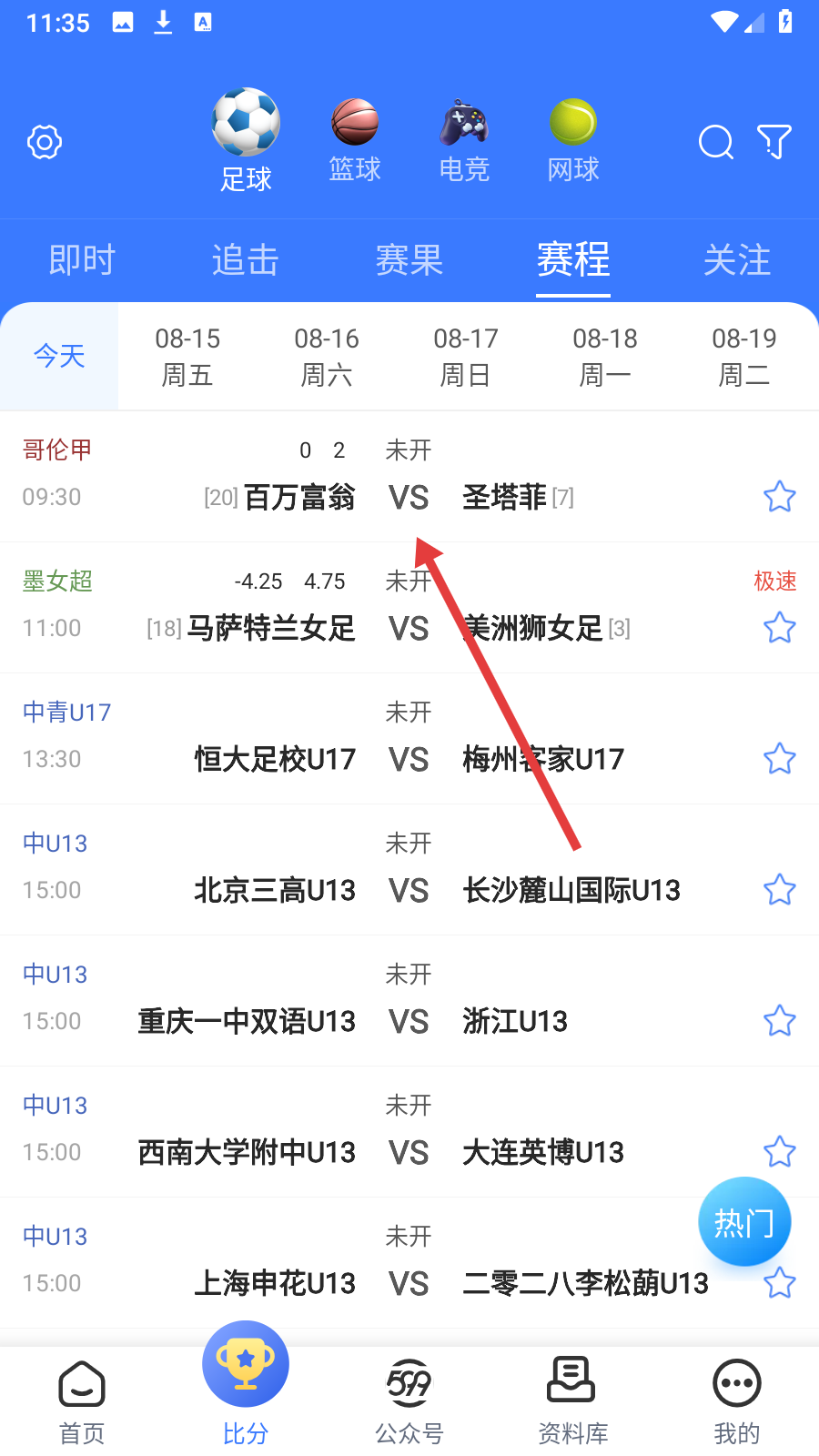819x1456 pixels.
Task: Switch to the 赛果 tab
Action: tap(409, 260)
